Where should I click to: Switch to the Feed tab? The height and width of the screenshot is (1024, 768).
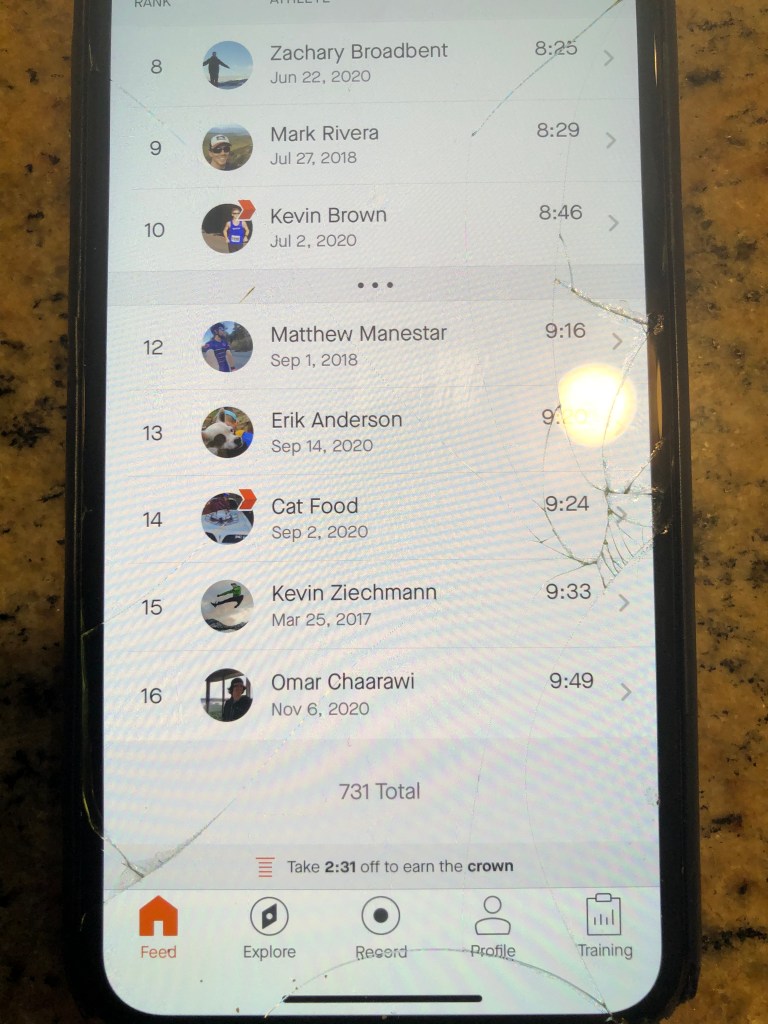[158, 927]
